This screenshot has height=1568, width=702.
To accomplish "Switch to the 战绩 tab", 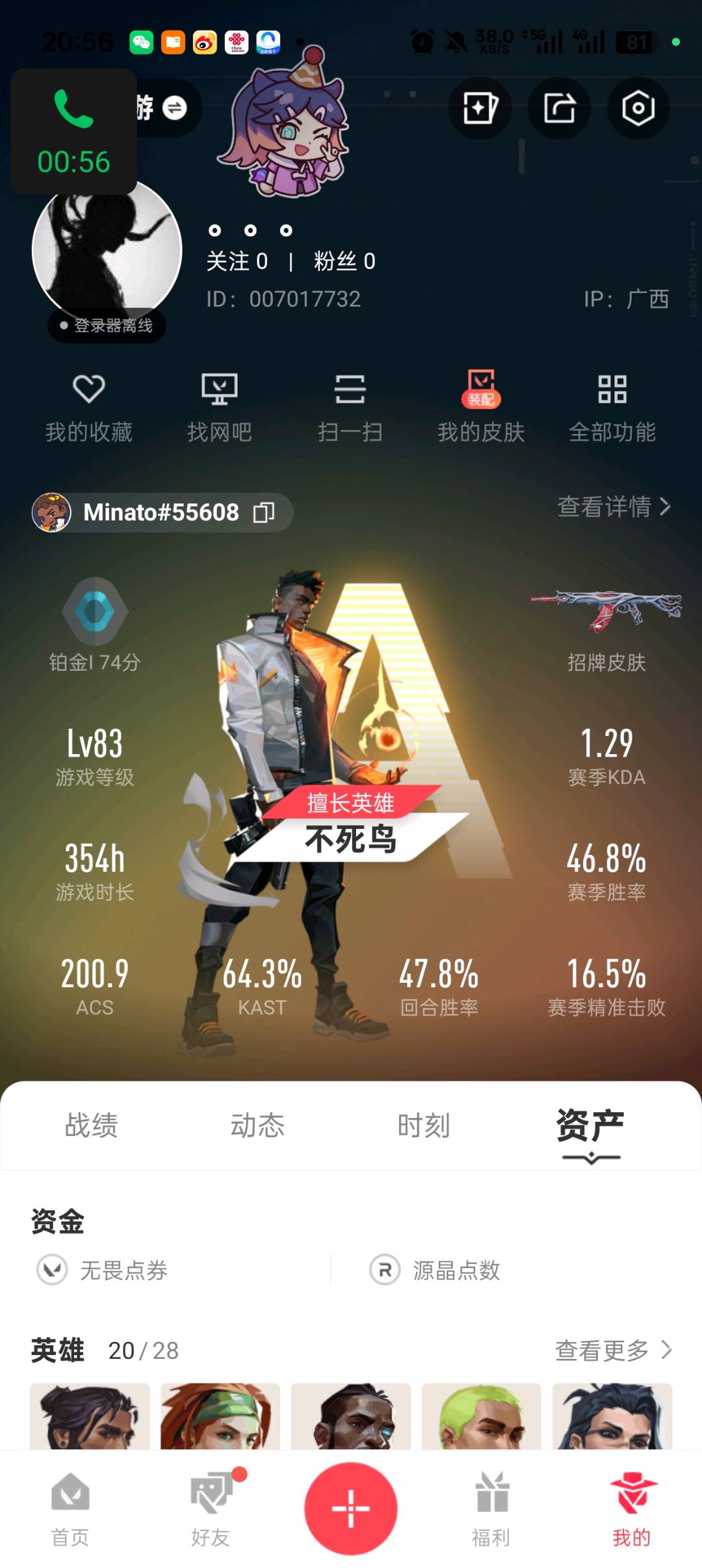I will [x=91, y=1125].
